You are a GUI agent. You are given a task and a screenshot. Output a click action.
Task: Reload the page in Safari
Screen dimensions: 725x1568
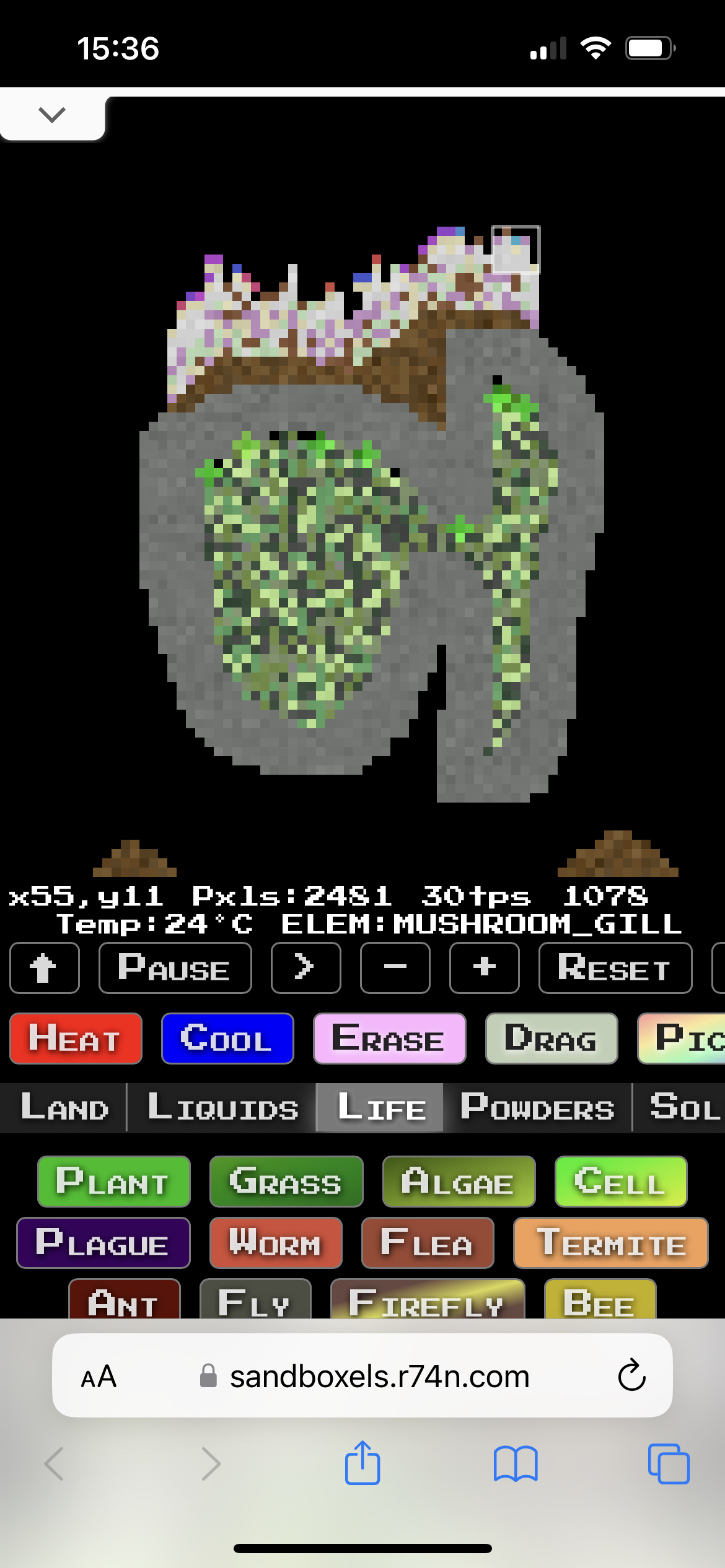click(x=631, y=1375)
